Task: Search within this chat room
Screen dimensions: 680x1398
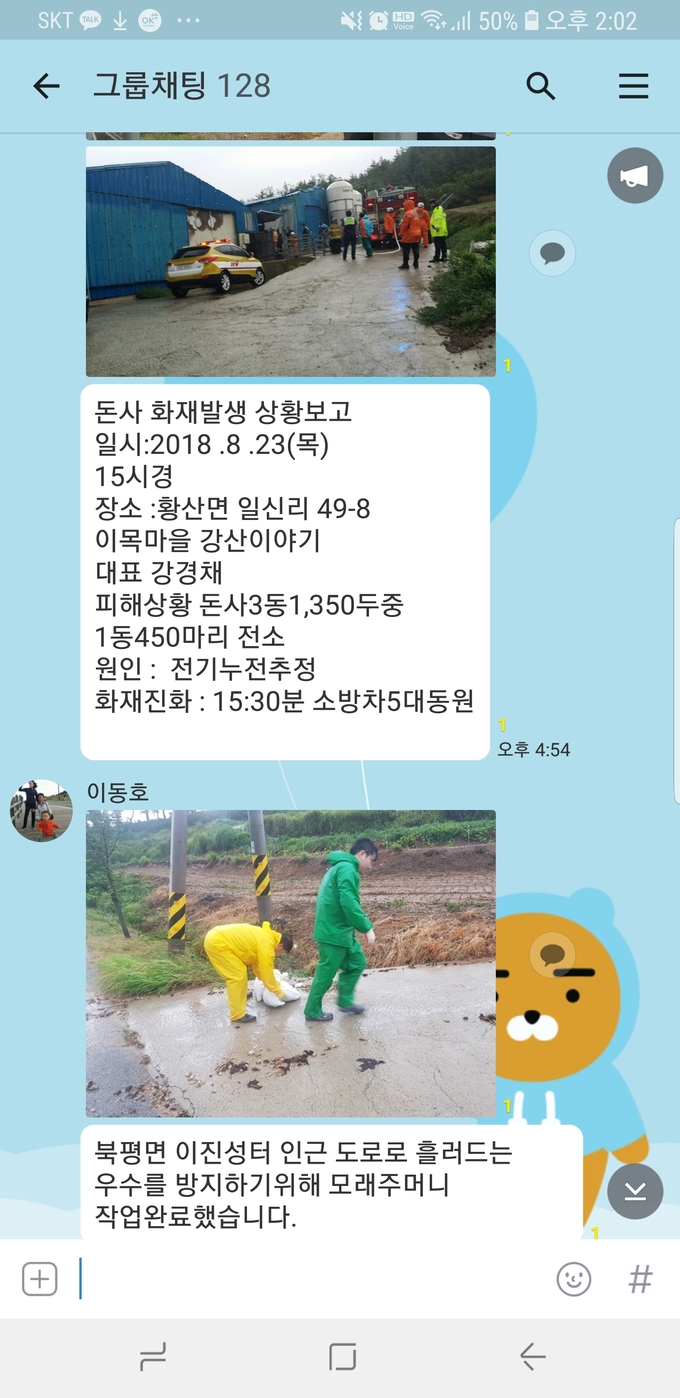Action: tap(540, 86)
